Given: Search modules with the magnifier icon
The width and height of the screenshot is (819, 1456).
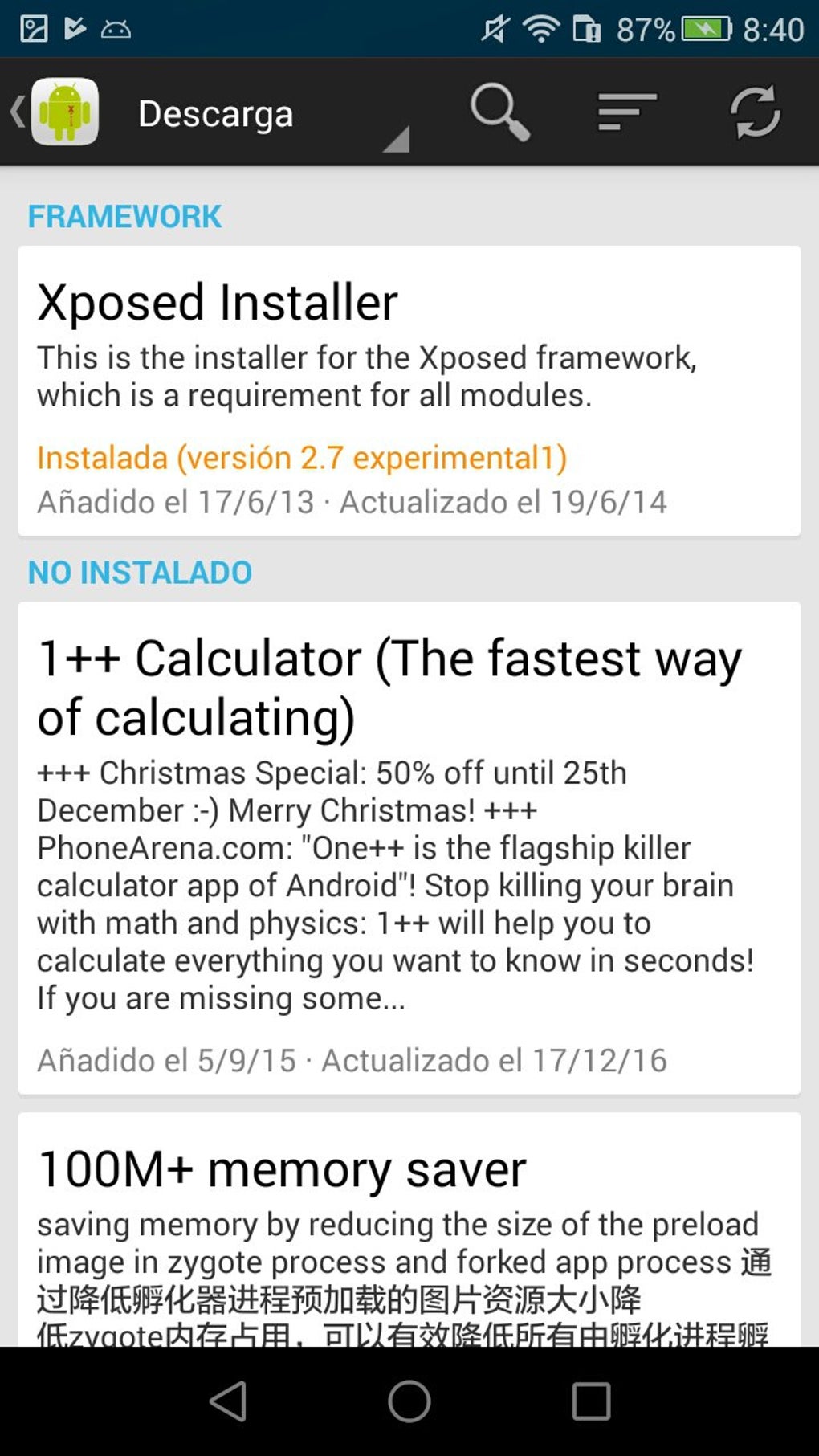Looking at the screenshot, I should tap(499, 112).
